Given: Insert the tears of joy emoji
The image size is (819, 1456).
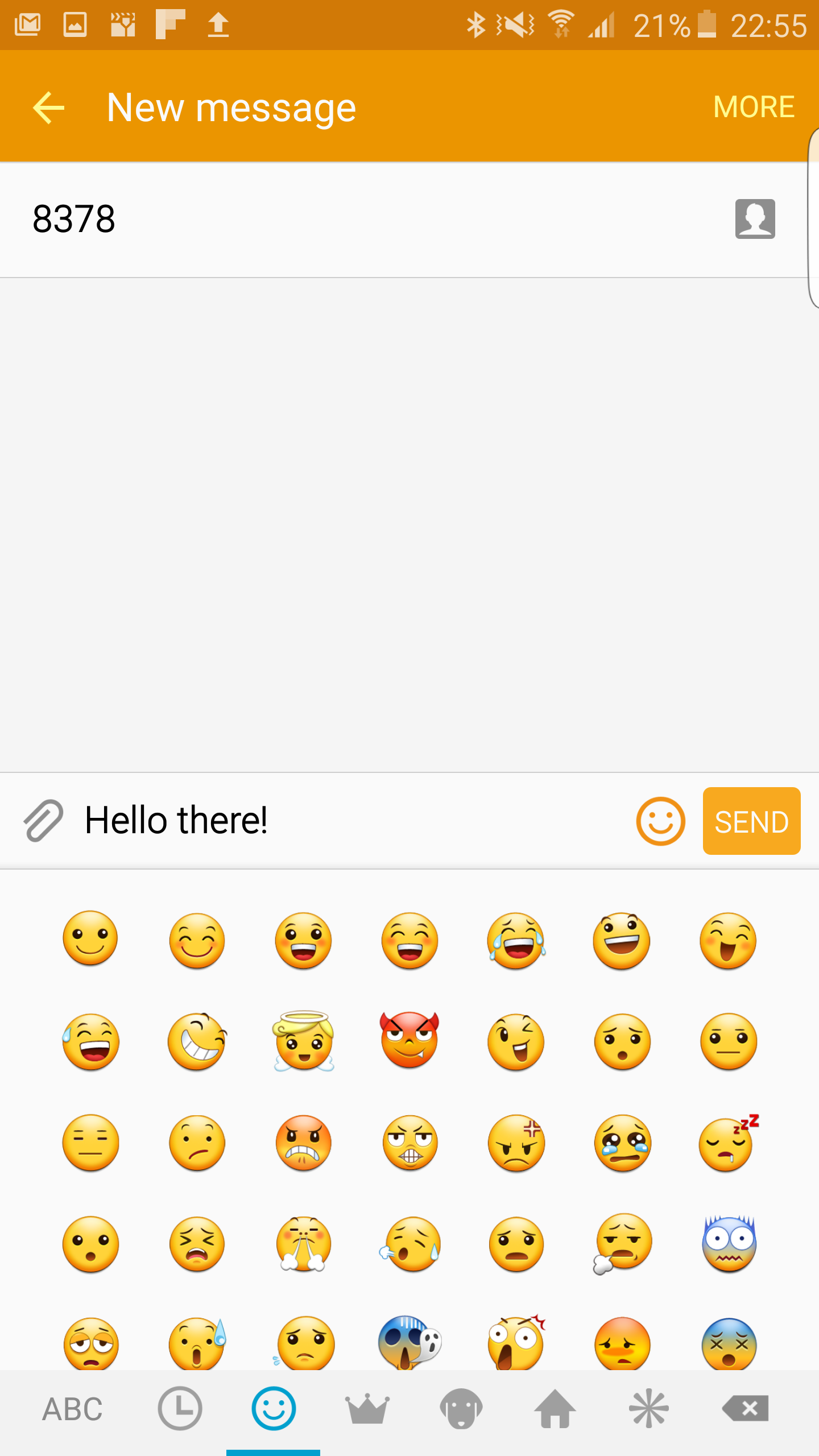Looking at the screenshot, I should [x=516, y=941].
